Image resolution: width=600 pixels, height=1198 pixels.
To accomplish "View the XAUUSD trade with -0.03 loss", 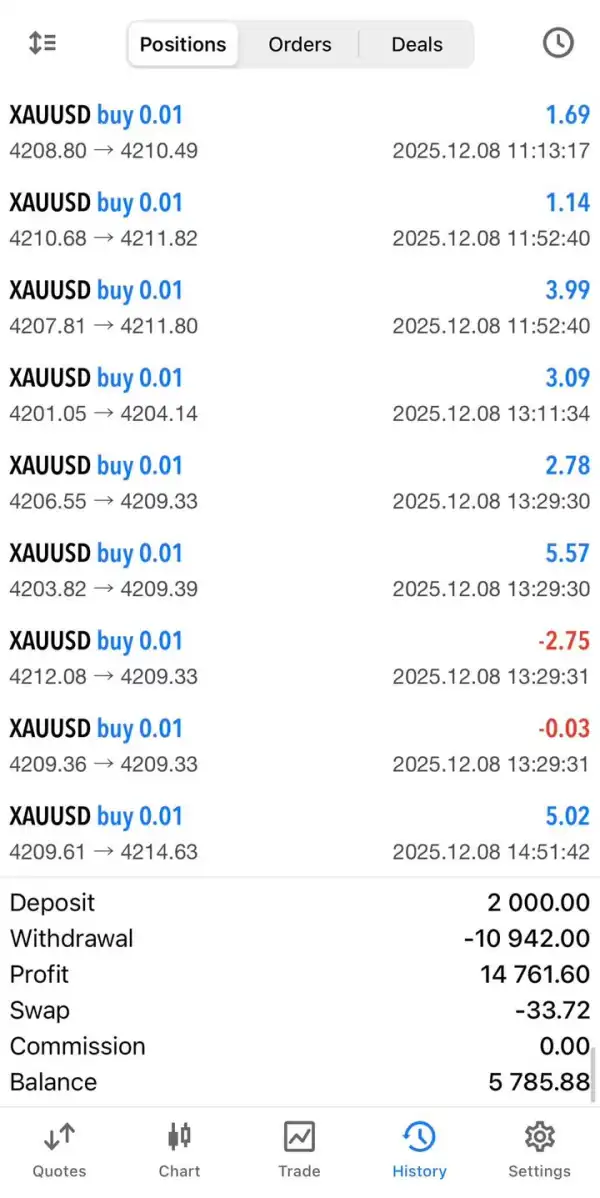I will pyautogui.click(x=300, y=745).
